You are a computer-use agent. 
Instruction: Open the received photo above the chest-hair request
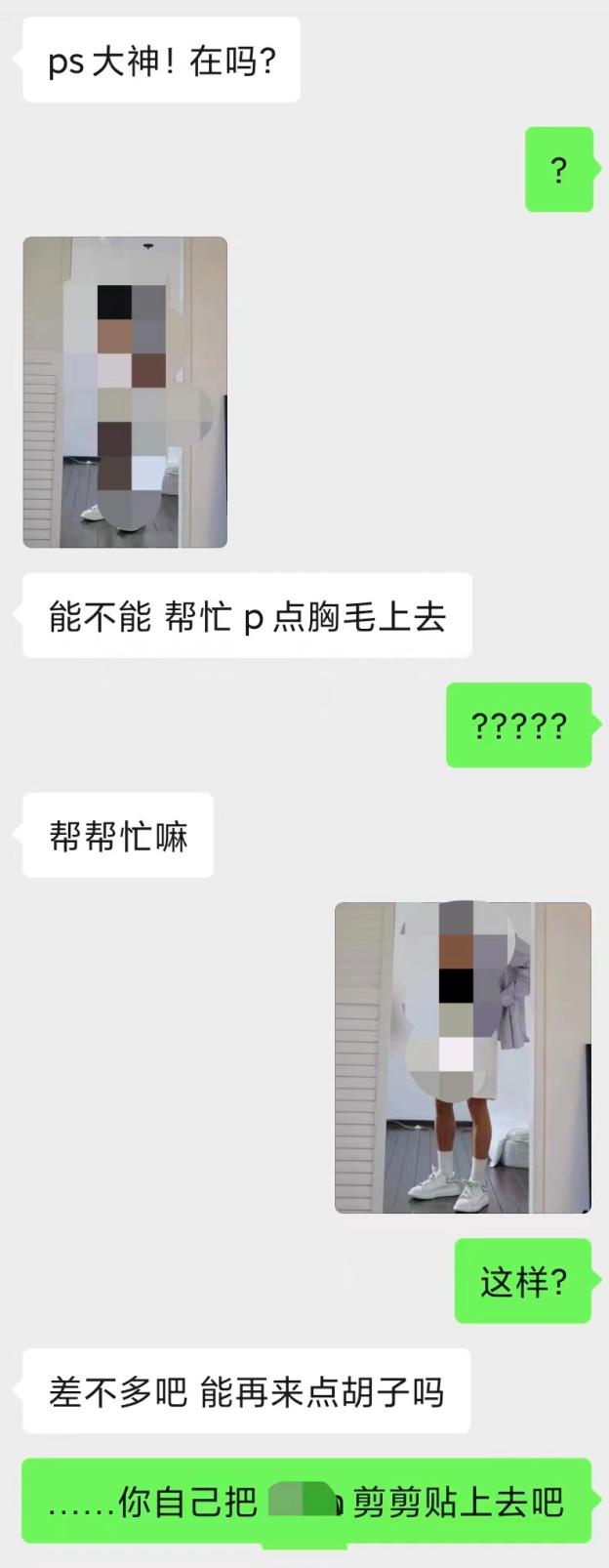pos(125,392)
